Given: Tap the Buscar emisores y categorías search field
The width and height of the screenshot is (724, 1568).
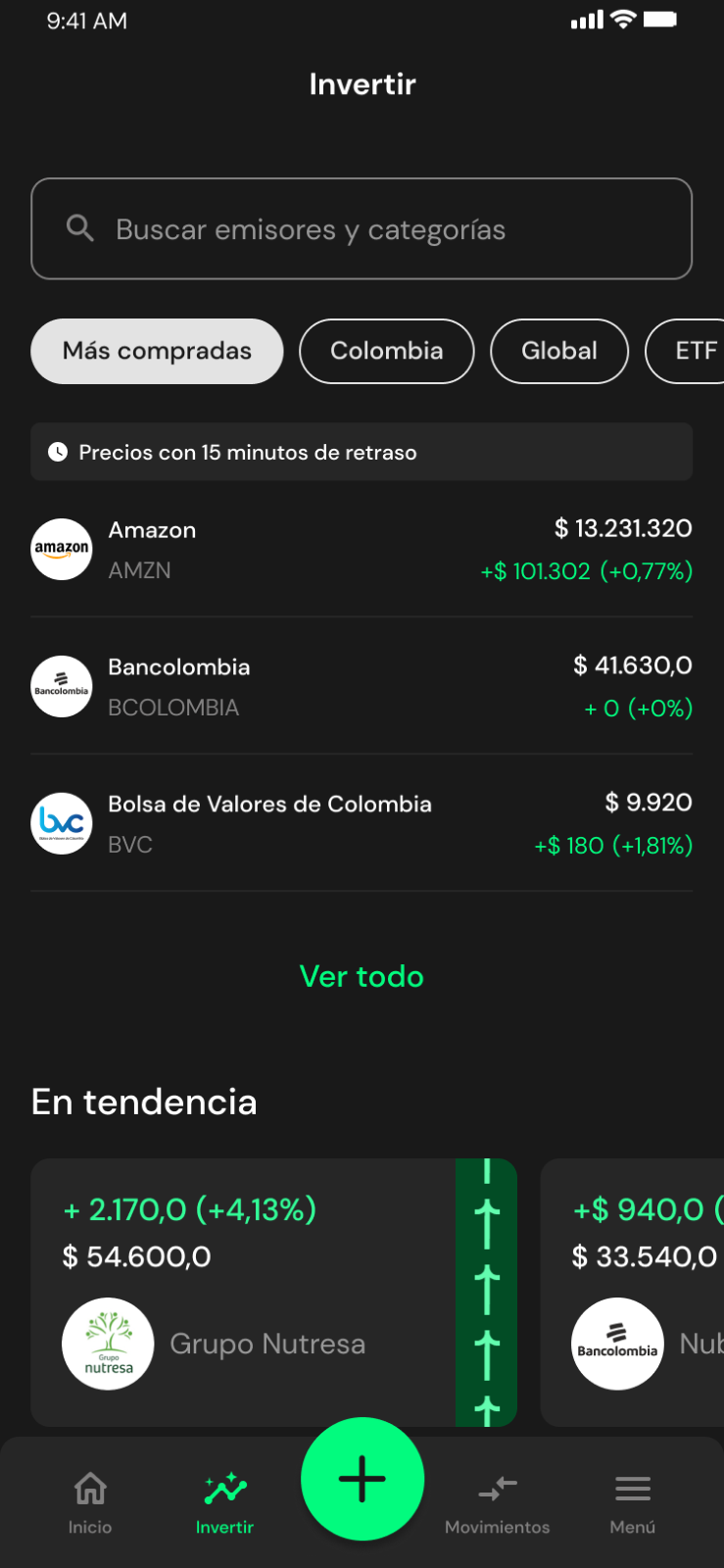Looking at the screenshot, I should [362, 228].
